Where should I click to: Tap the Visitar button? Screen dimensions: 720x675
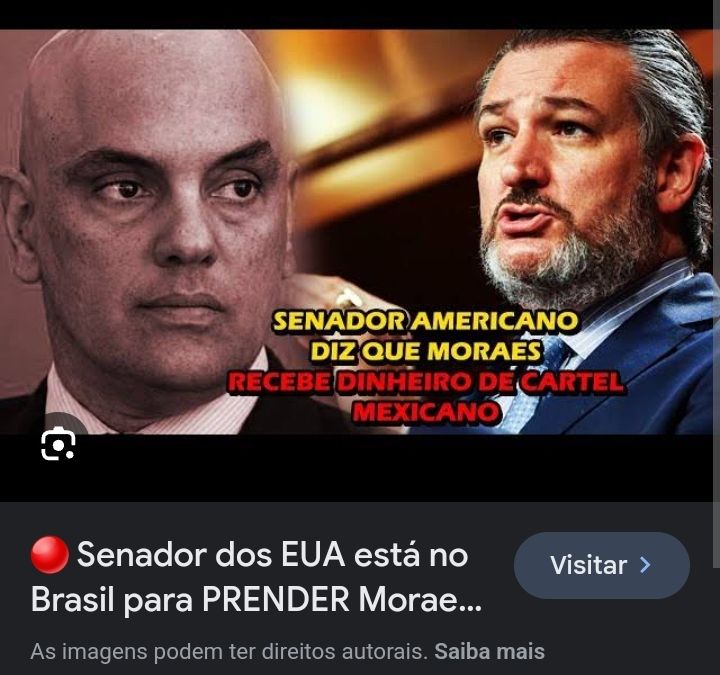[601, 565]
